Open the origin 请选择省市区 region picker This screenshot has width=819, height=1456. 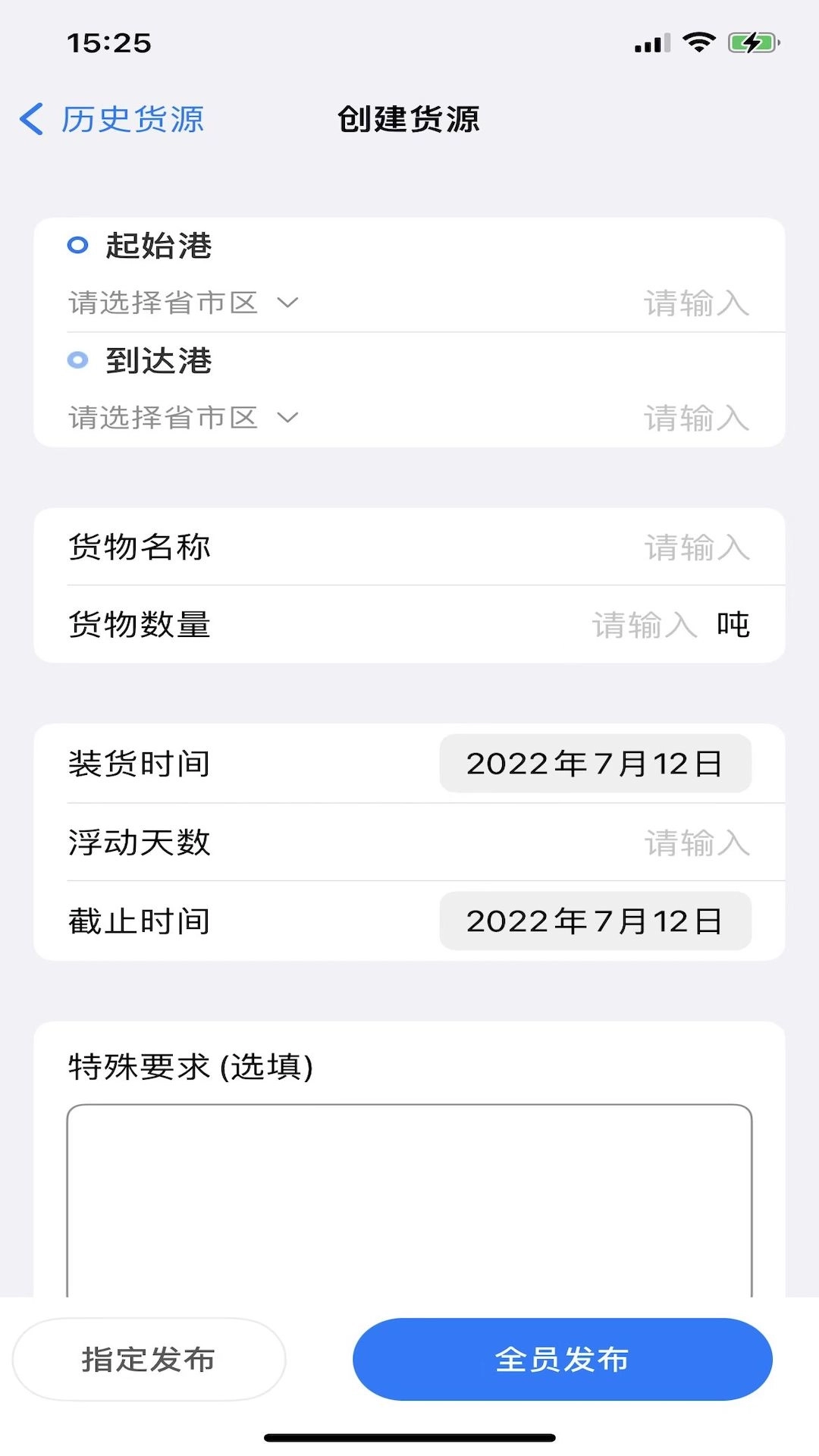coord(163,303)
